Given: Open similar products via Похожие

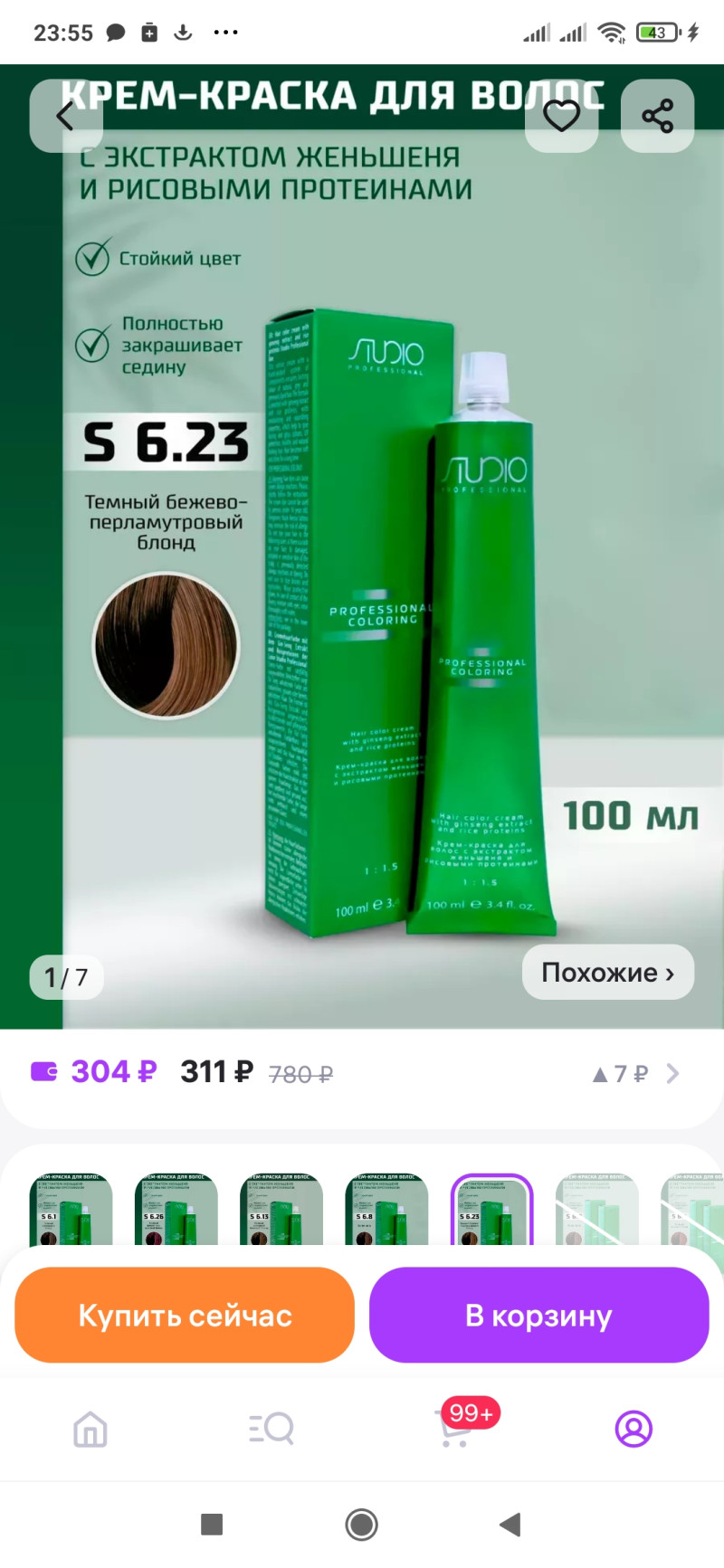Looking at the screenshot, I should tap(607, 973).
